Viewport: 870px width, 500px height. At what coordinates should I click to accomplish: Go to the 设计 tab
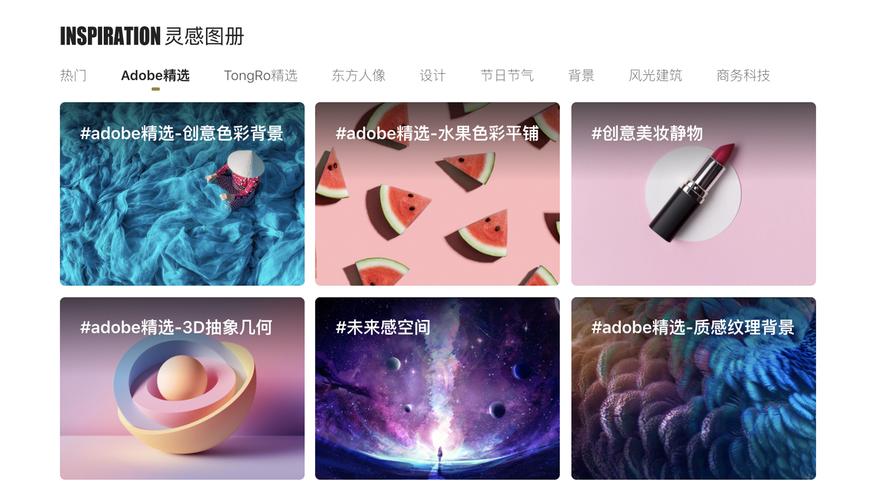pos(432,75)
